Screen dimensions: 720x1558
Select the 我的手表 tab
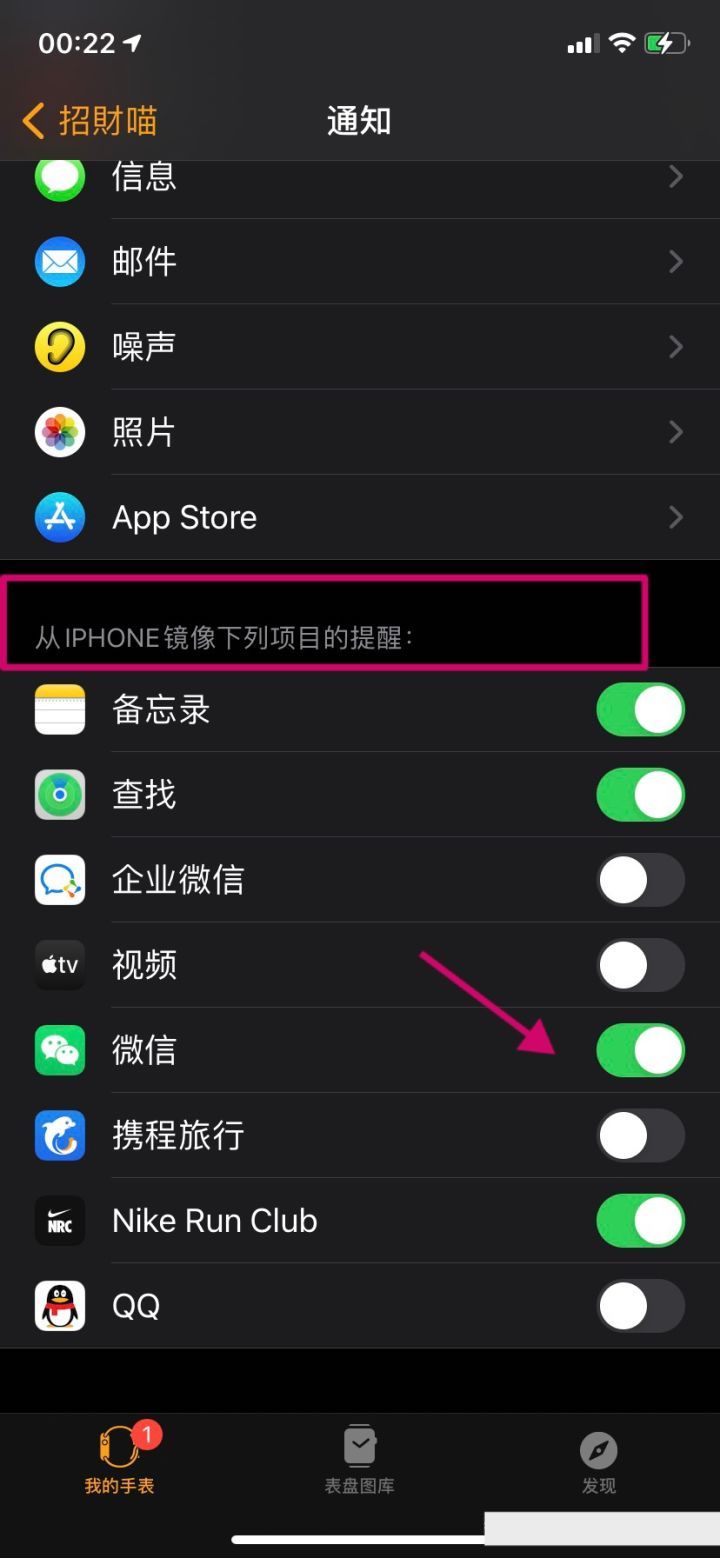point(120,1460)
